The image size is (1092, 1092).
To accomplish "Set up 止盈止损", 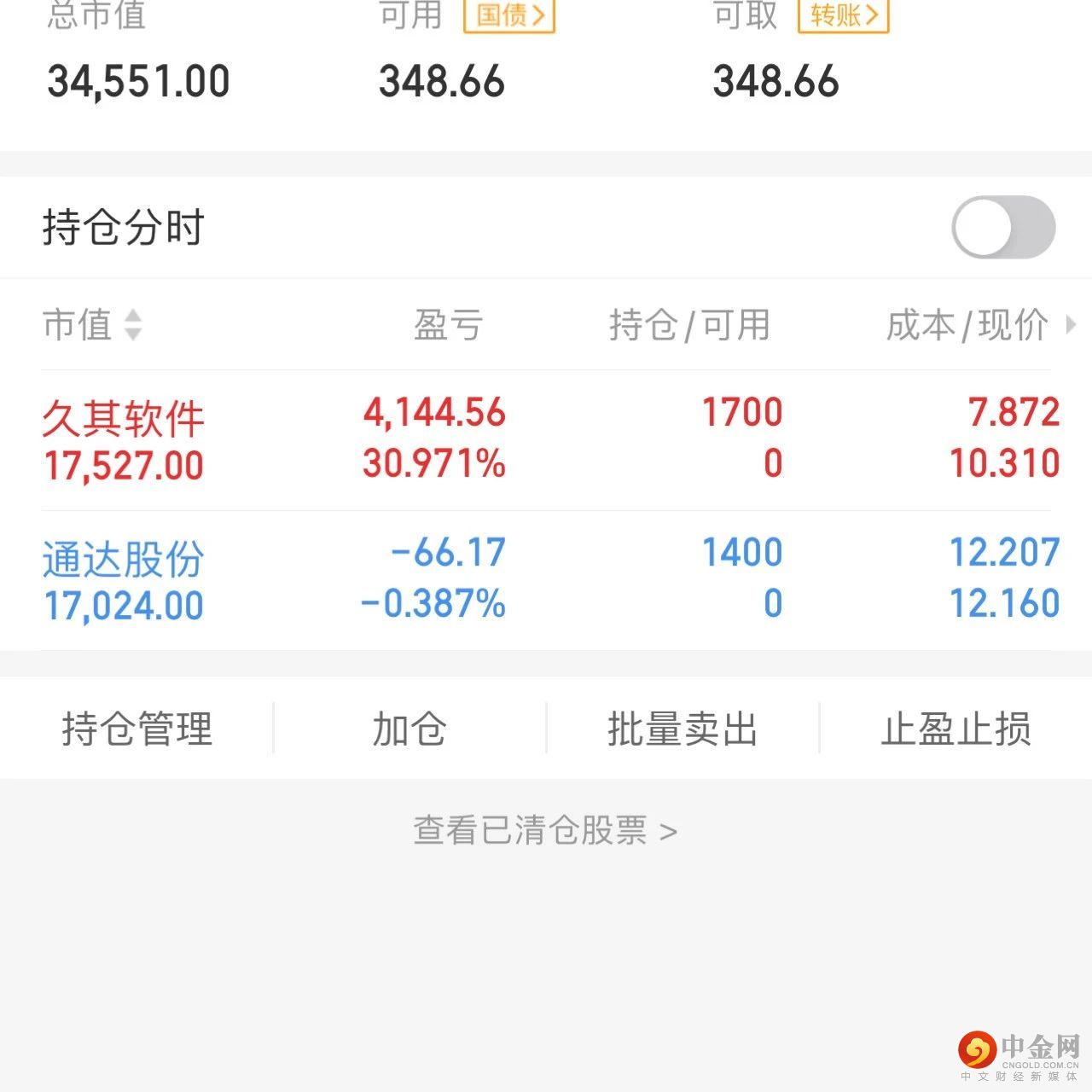I will pos(955,729).
